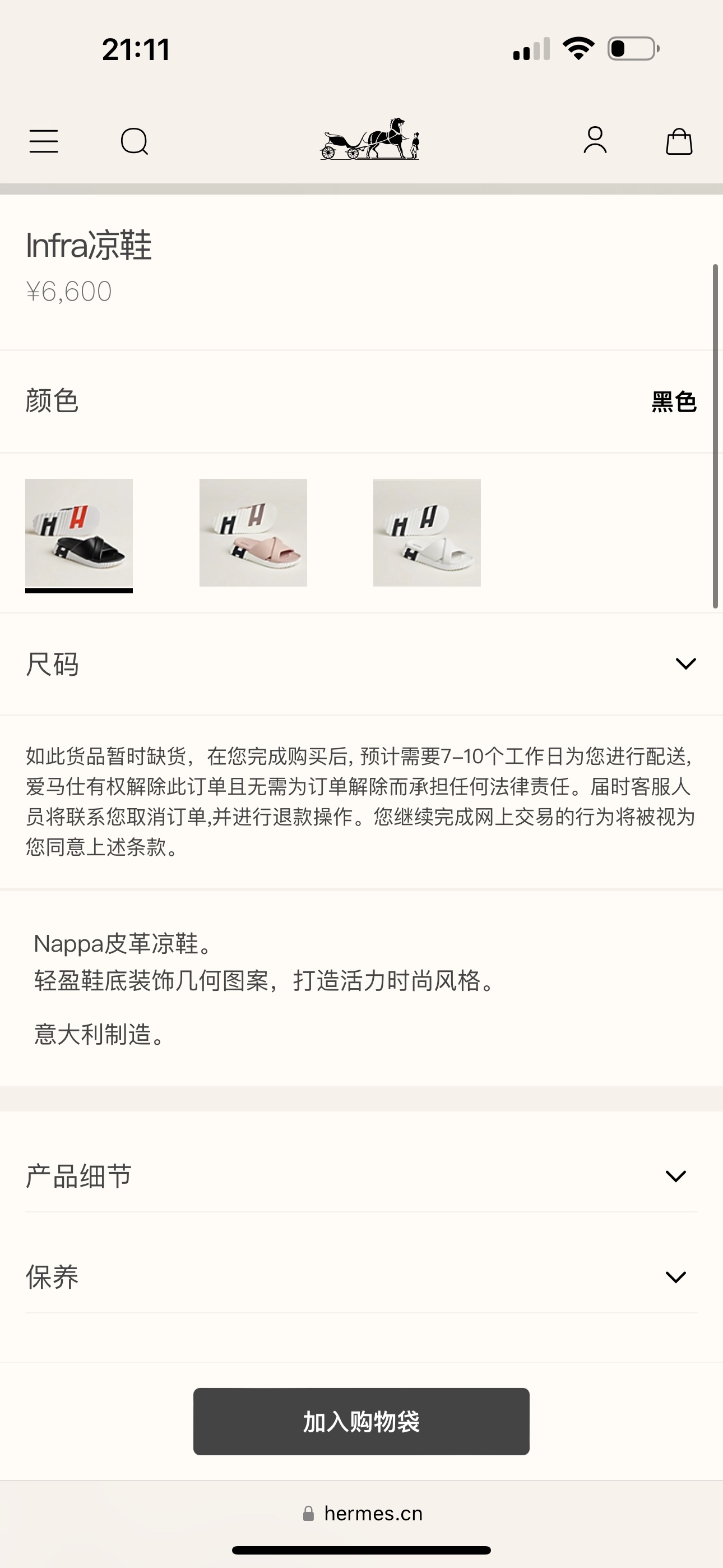Choose the pink sandal color
Viewport: 723px width, 1568px height.
click(253, 533)
